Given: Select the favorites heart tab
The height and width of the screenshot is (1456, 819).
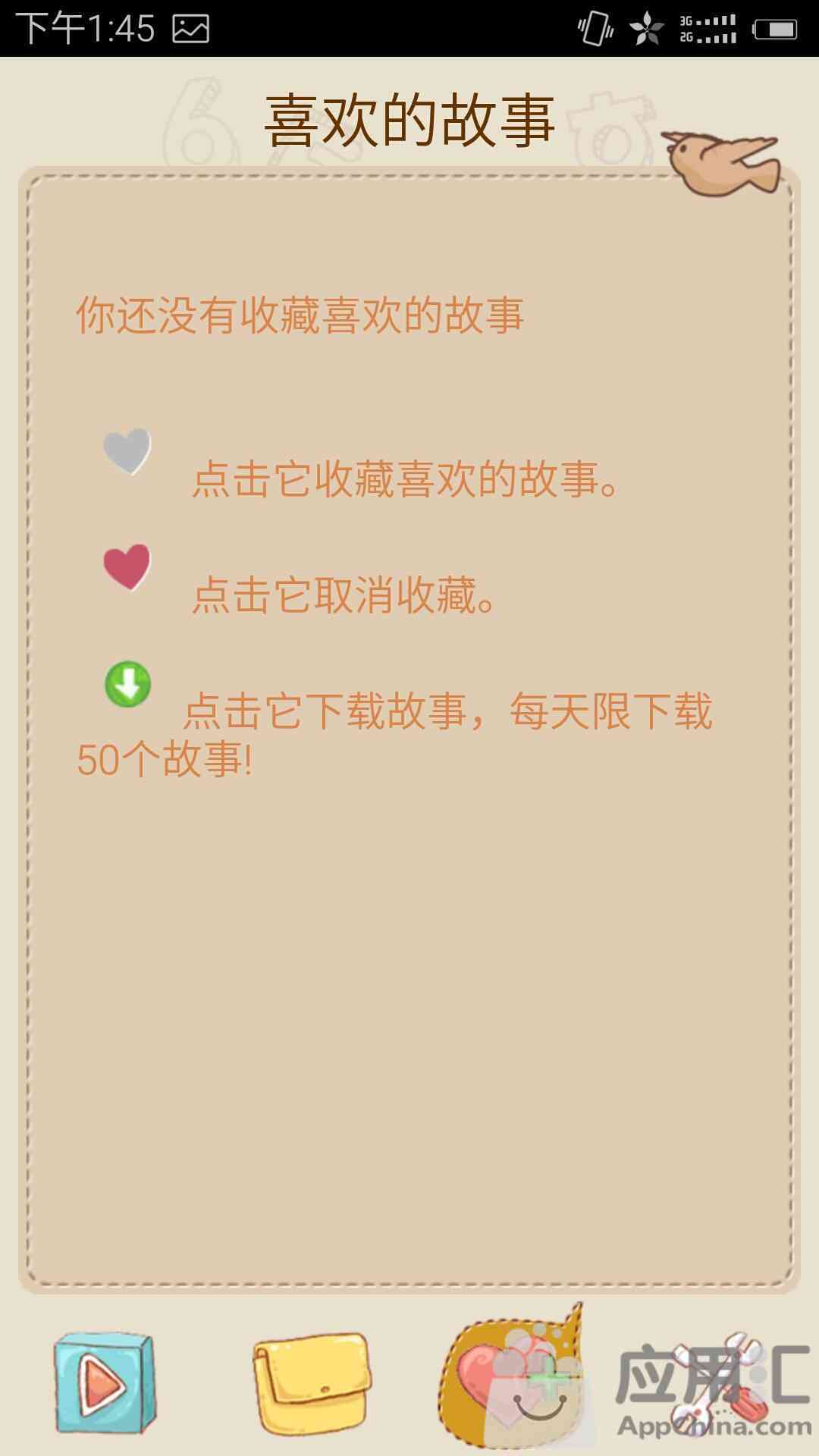Looking at the screenshot, I should (x=512, y=1376).
